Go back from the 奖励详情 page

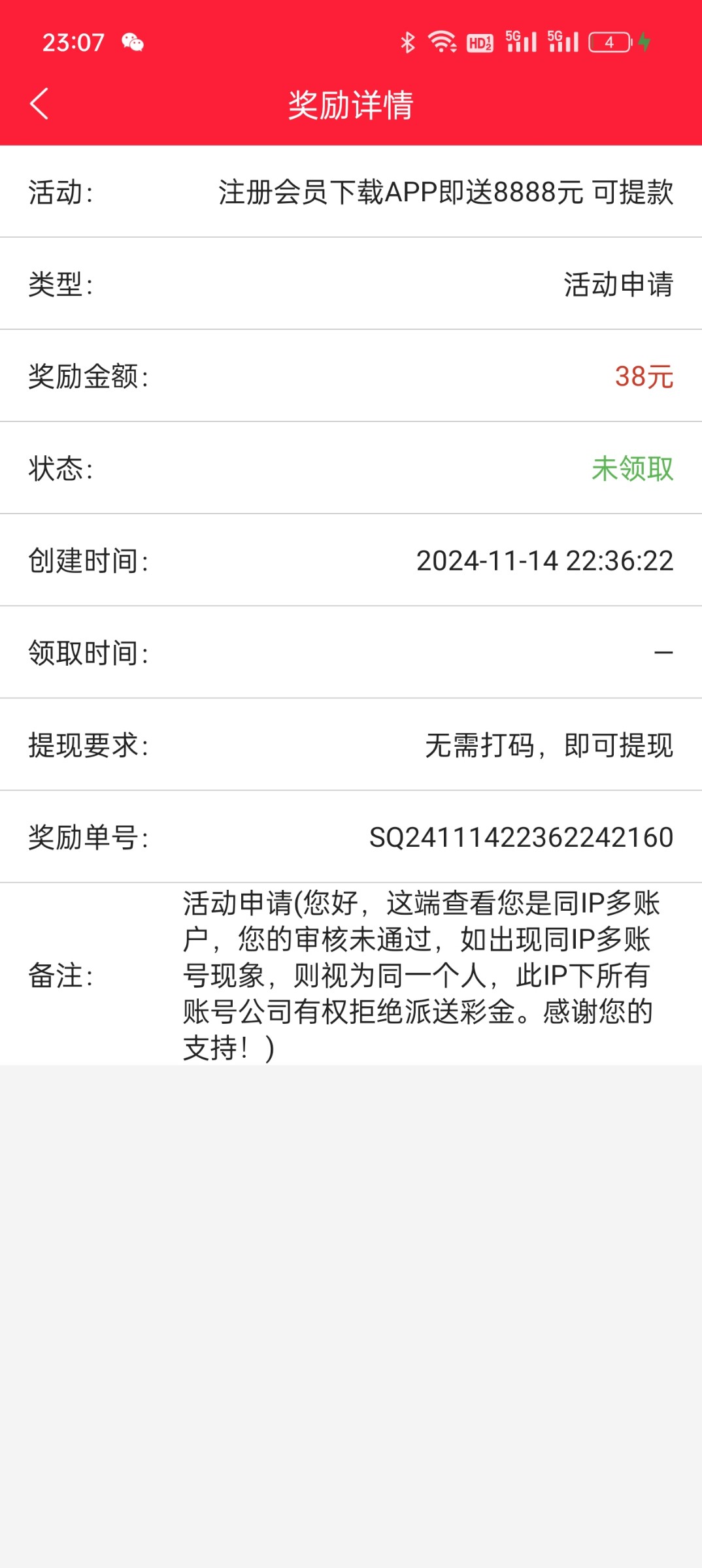click(39, 104)
